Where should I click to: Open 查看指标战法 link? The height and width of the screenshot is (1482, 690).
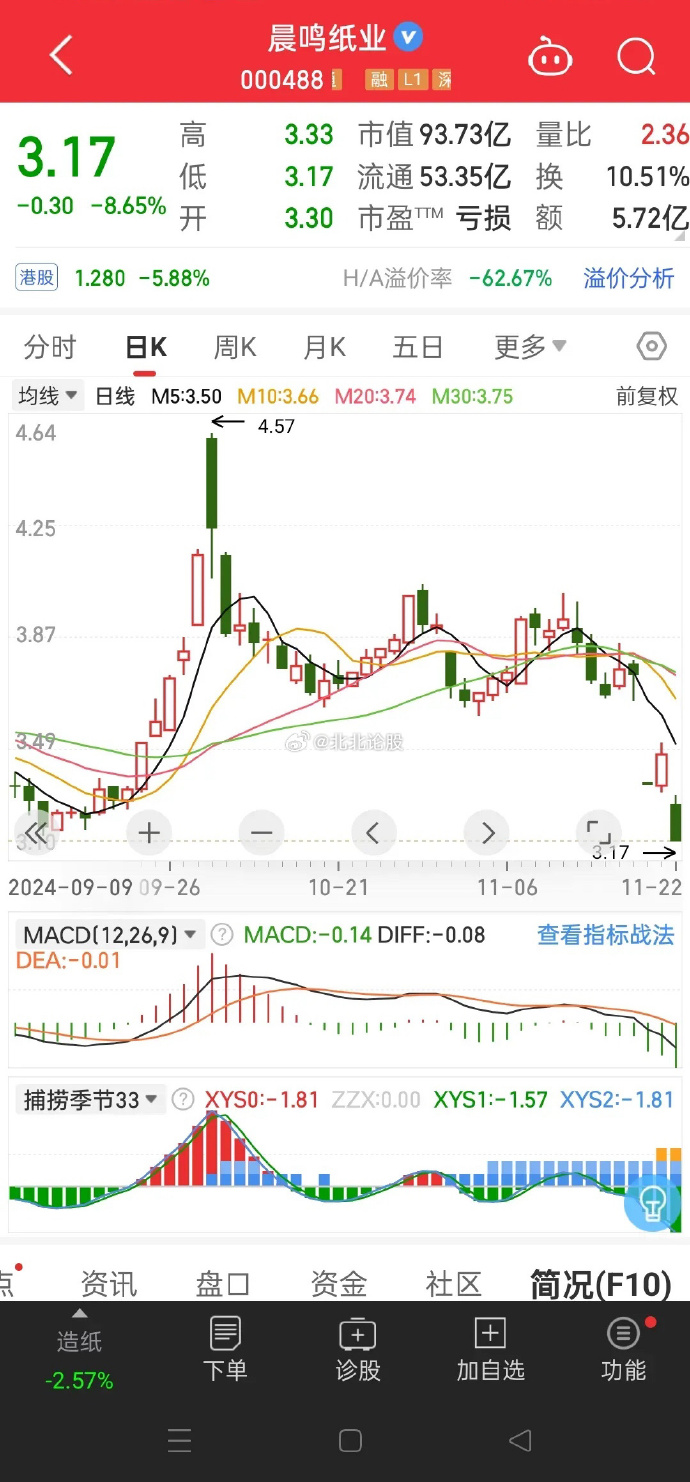pyautogui.click(x=606, y=935)
